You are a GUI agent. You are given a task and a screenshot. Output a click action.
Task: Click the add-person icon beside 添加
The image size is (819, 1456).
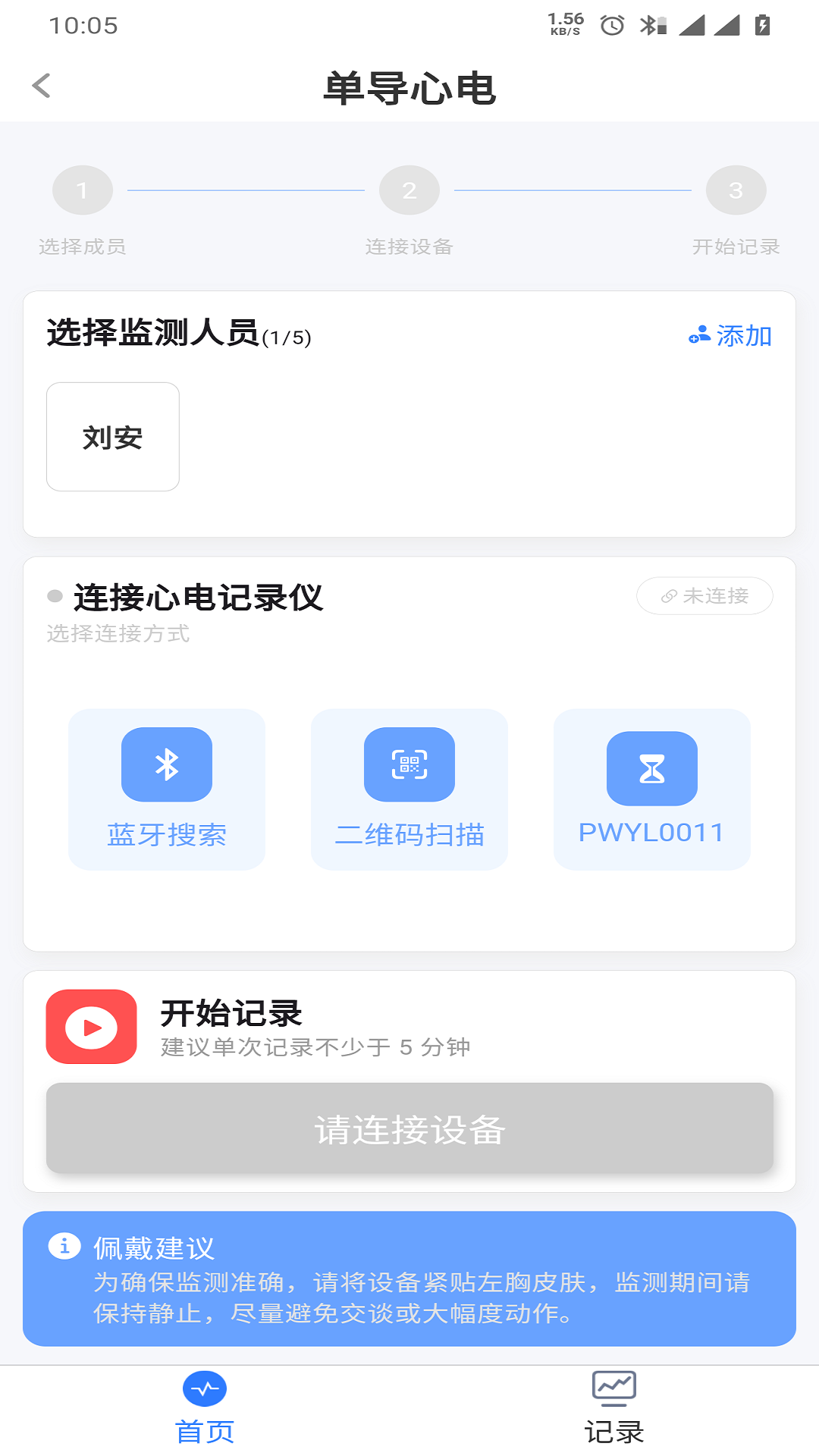tap(698, 334)
